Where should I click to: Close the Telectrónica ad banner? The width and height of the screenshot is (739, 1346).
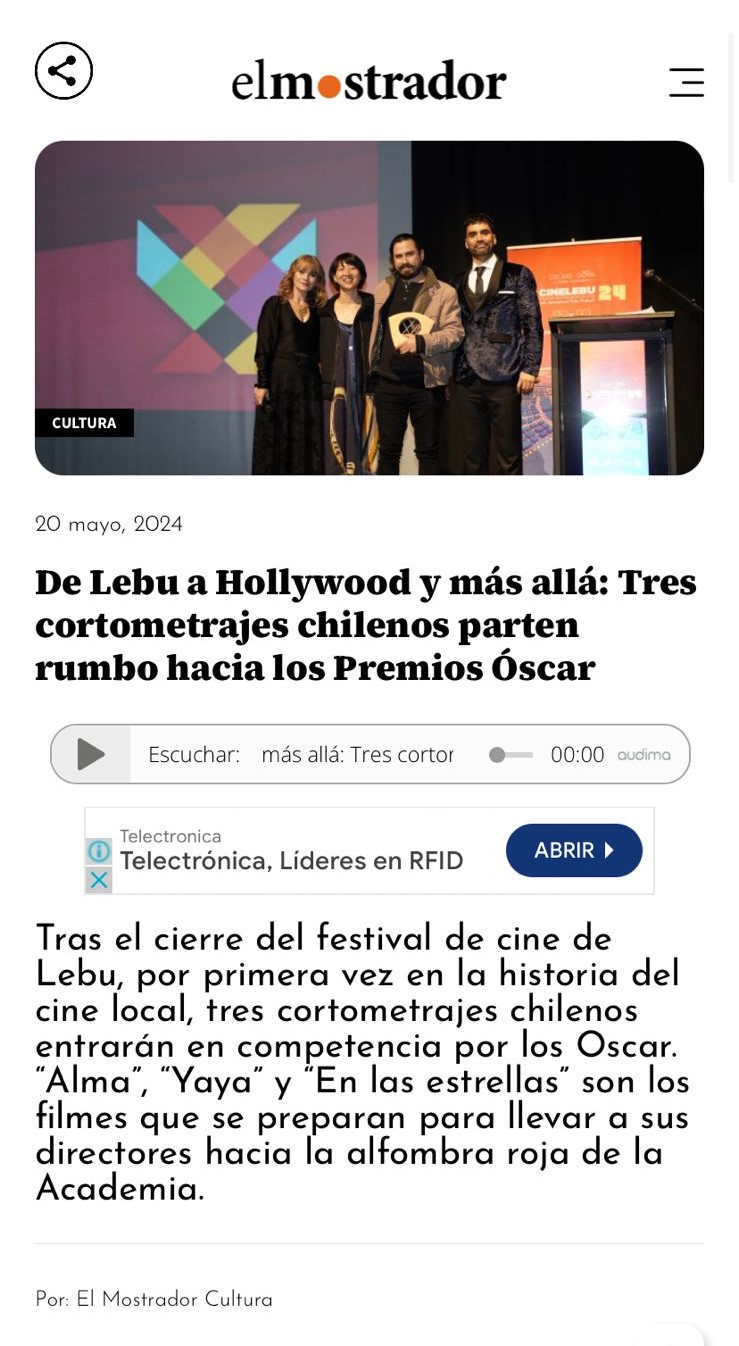tap(98, 880)
